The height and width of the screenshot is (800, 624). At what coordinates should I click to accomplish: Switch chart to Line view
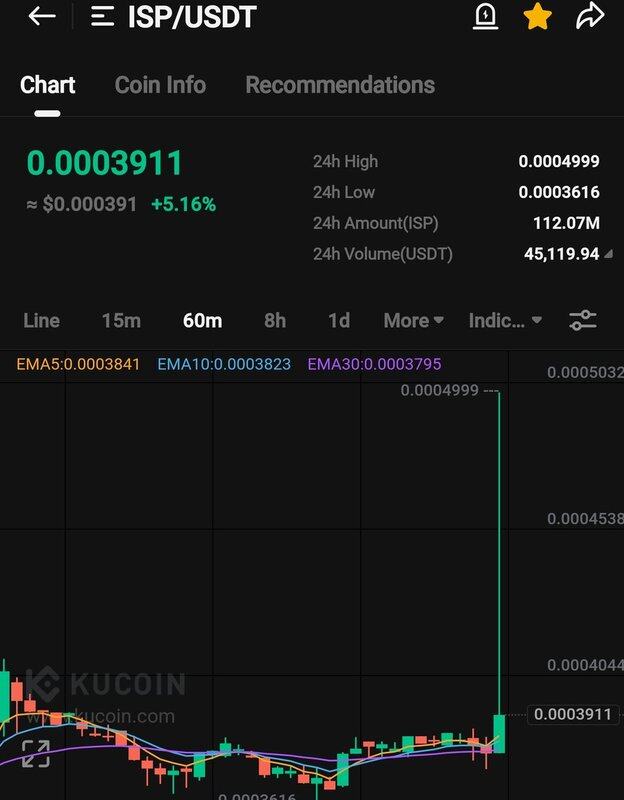(41, 320)
